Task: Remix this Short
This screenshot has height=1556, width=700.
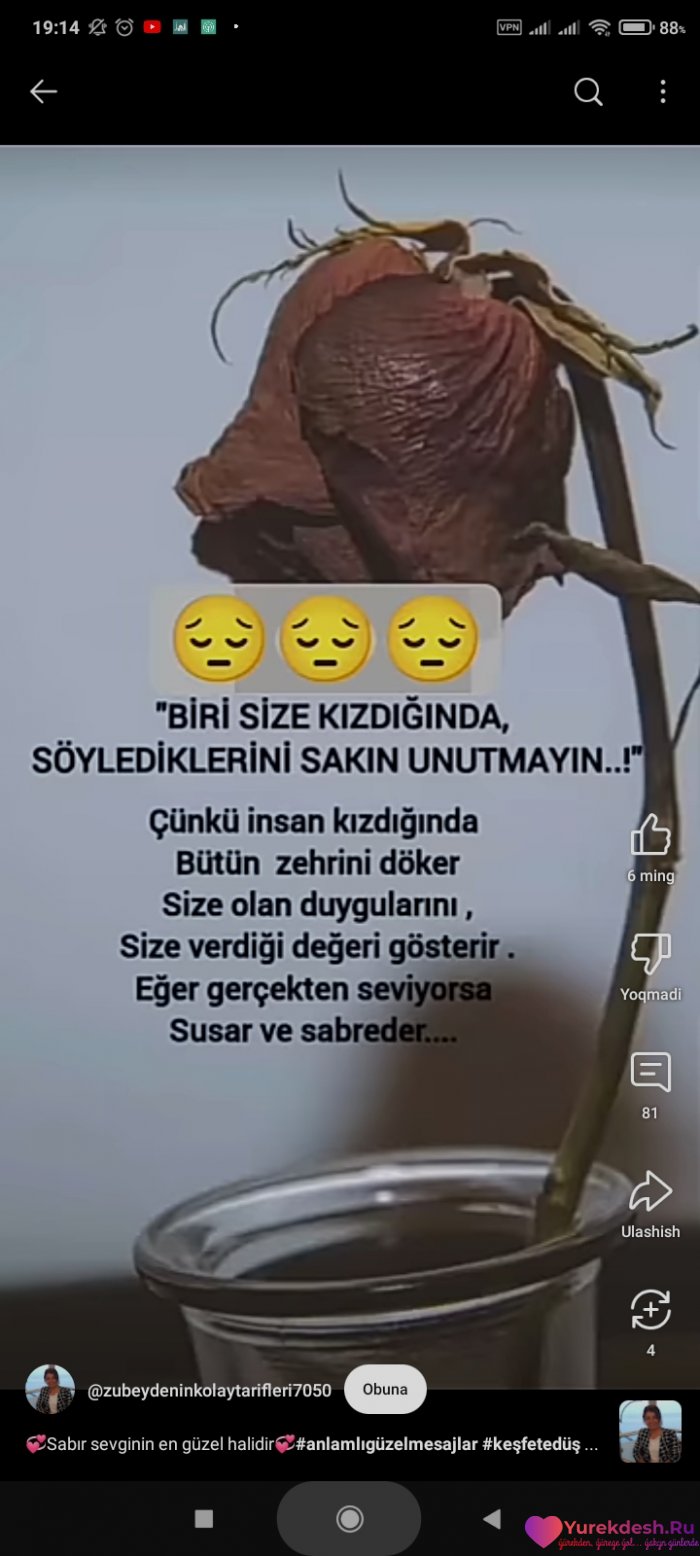Action: click(650, 1310)
